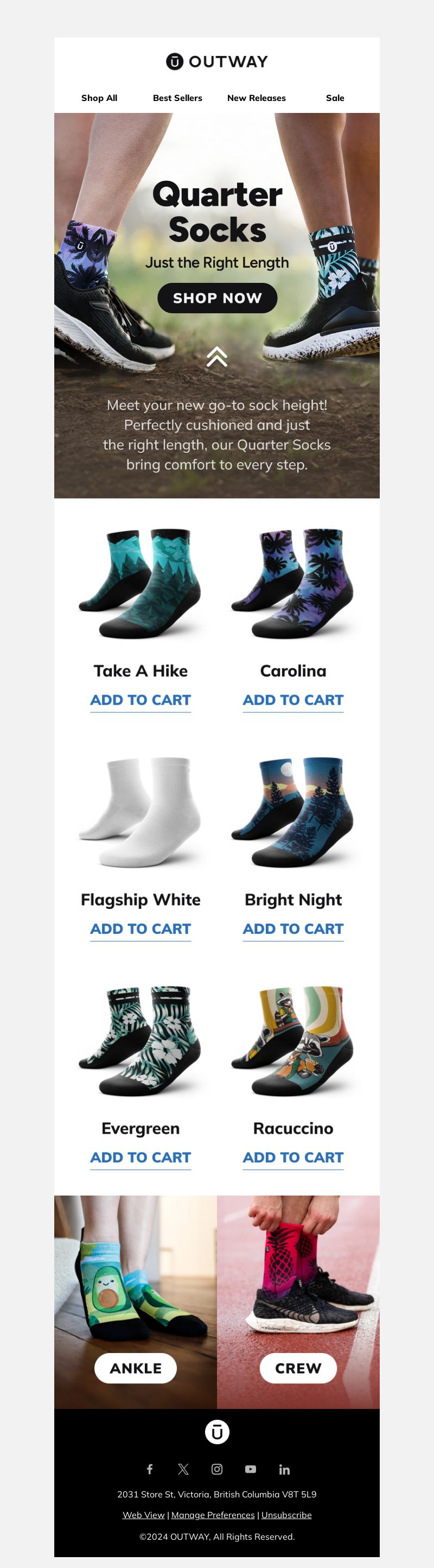
Task: Go to Best Sellers
Action: tap(177, 98)
